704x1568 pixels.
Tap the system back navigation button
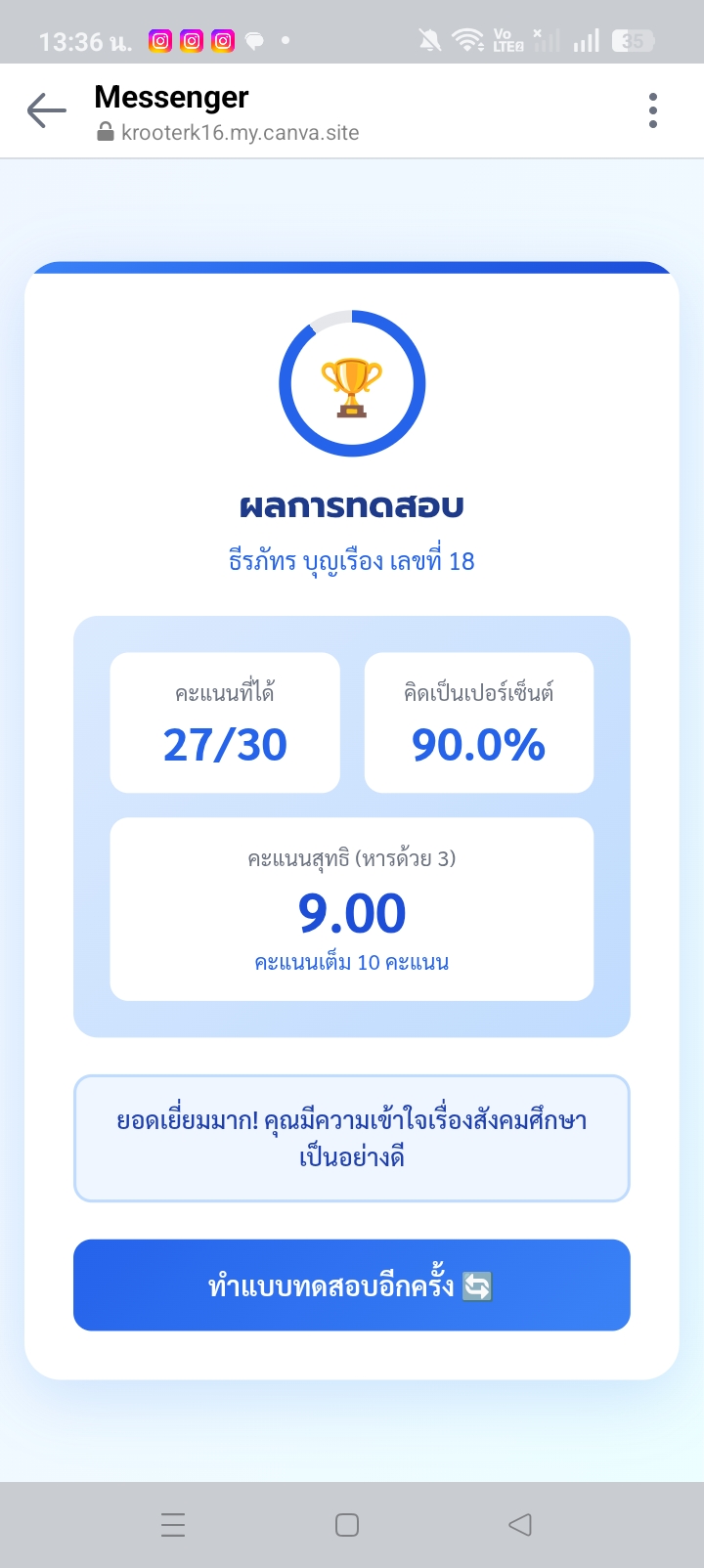[x=520, y=1524]
